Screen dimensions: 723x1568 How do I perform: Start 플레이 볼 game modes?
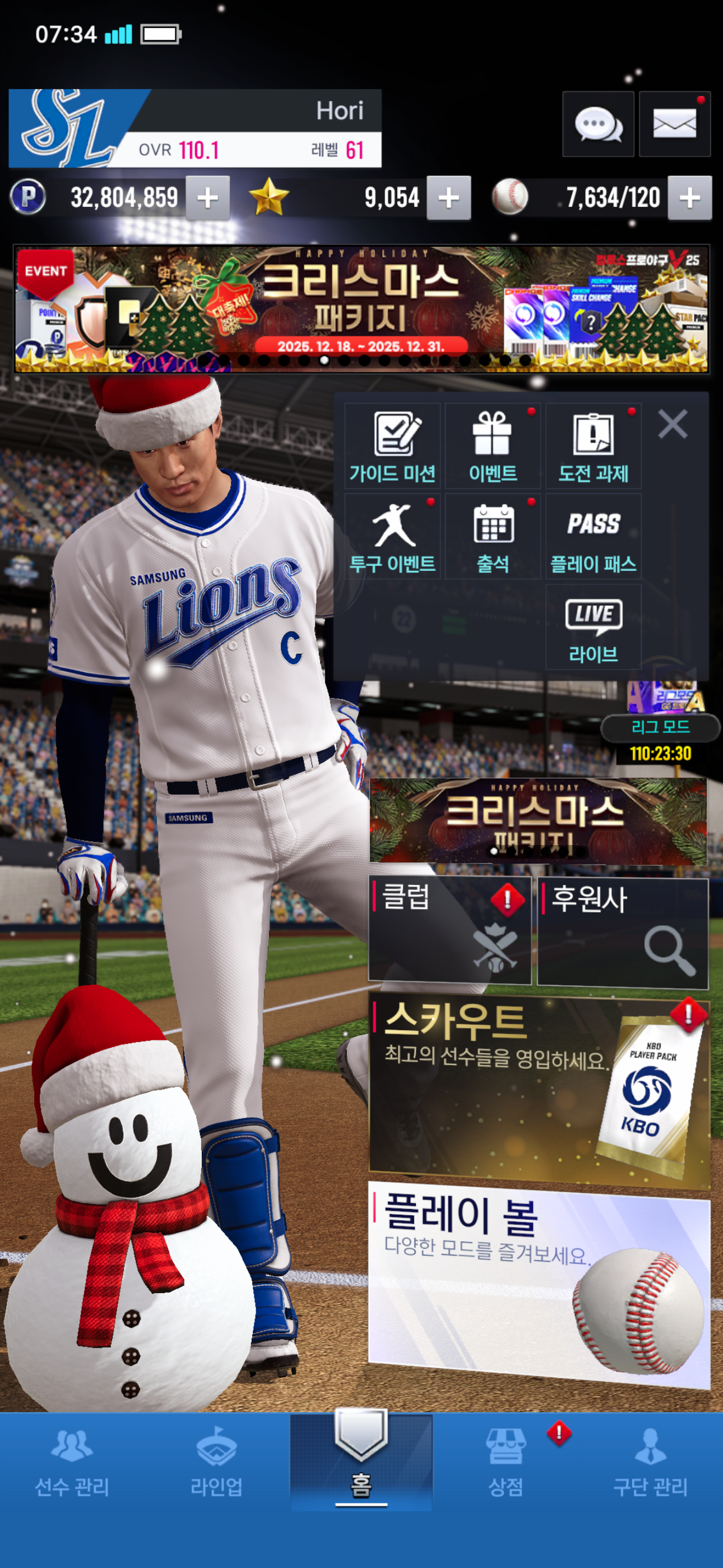pos(539,1283)
